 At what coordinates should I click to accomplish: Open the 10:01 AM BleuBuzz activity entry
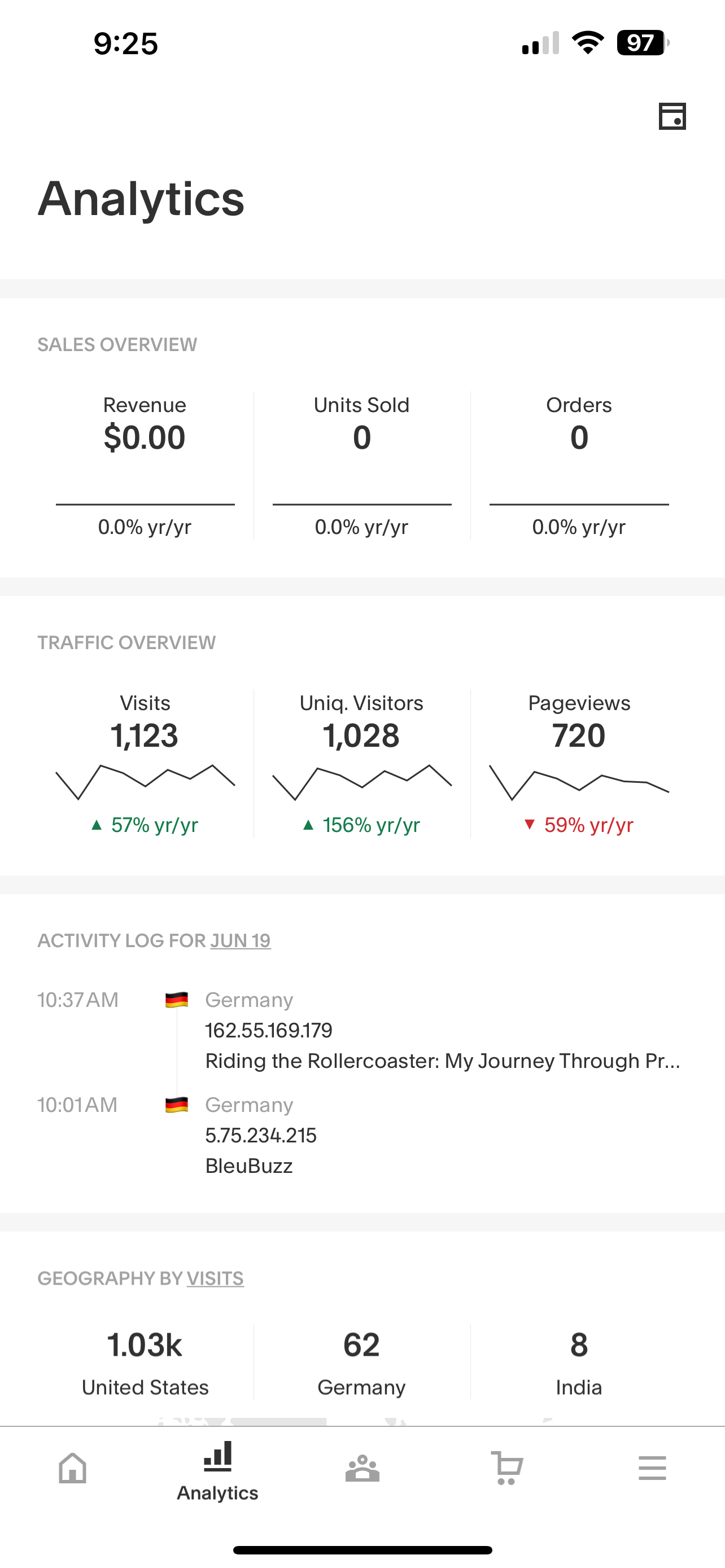pos(362,1135)
